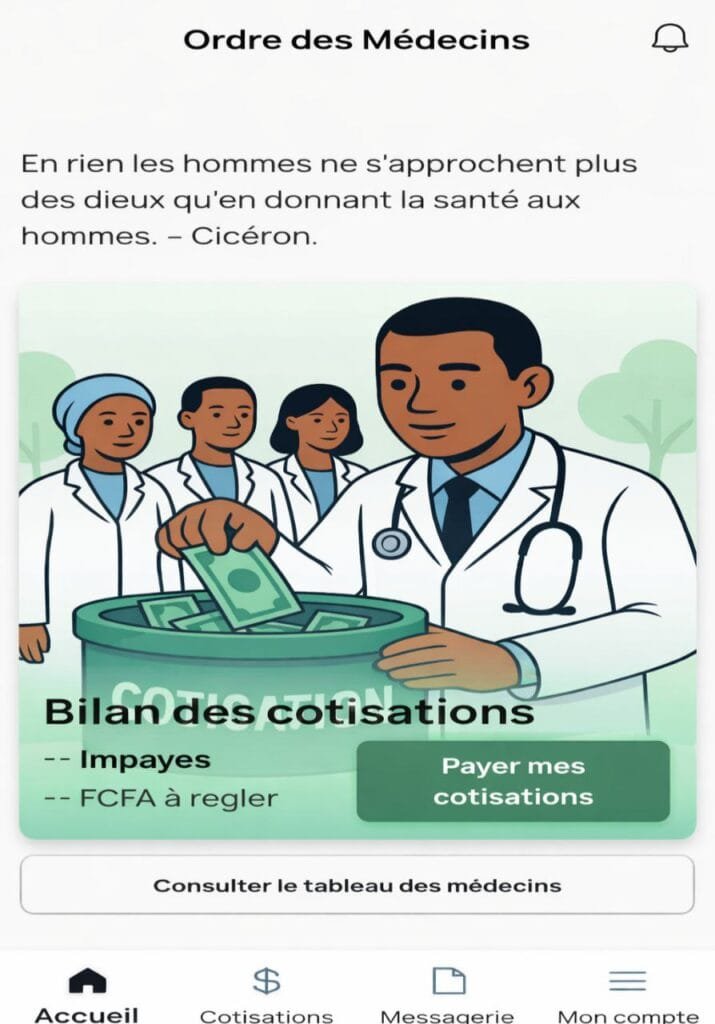Open the notifications bell
Viewport: 715px width, 1024px height.
coord(669,39)
